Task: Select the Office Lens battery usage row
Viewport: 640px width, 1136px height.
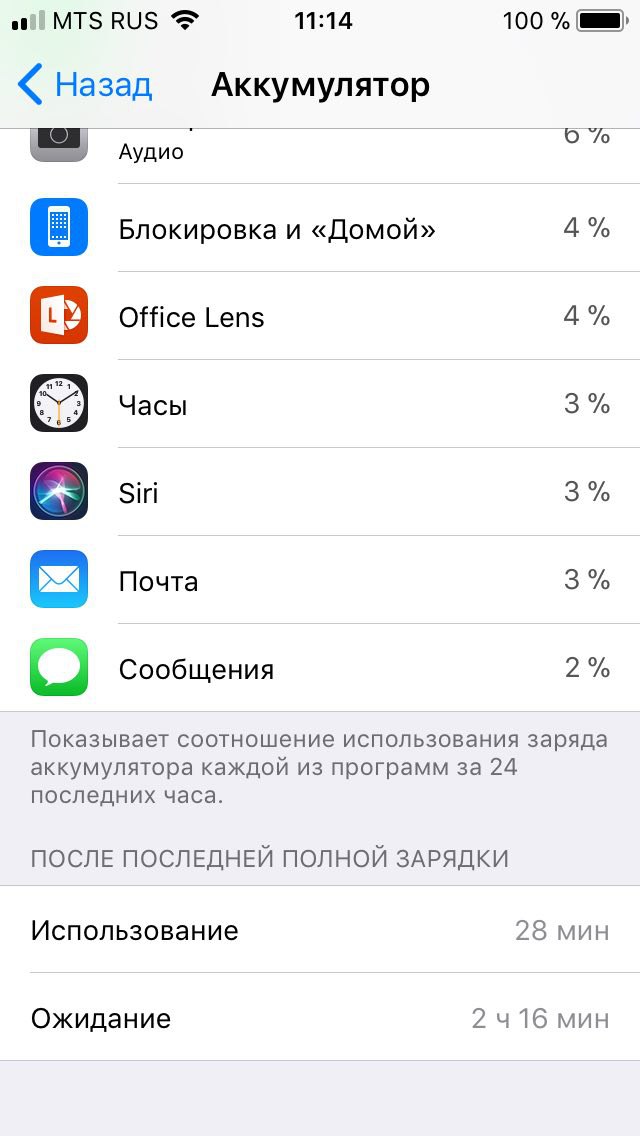Action: [x=320, y=317]
